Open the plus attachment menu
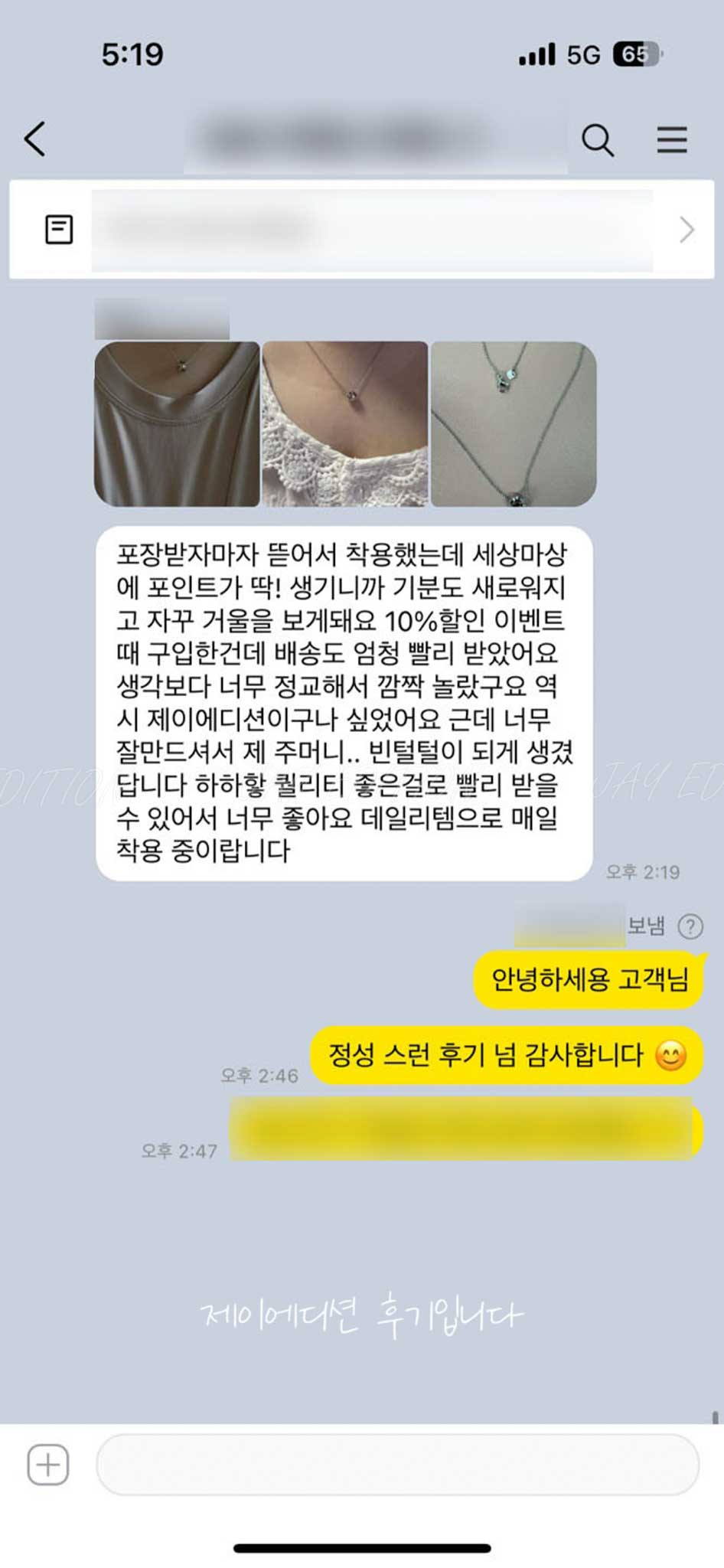The image size is (724, 1568). [x=48, y=1465]
